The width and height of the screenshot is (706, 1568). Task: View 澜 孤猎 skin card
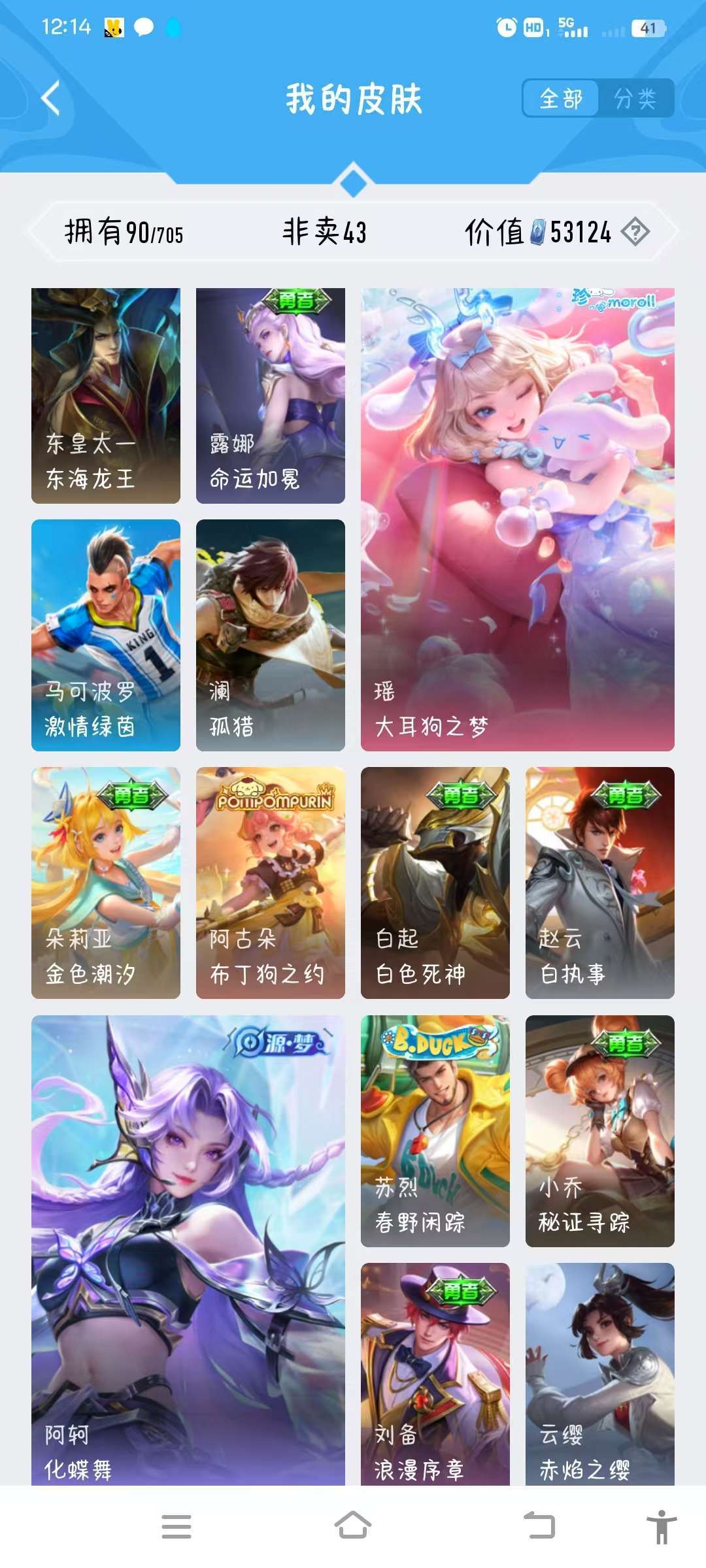click(x=271, y=635)
